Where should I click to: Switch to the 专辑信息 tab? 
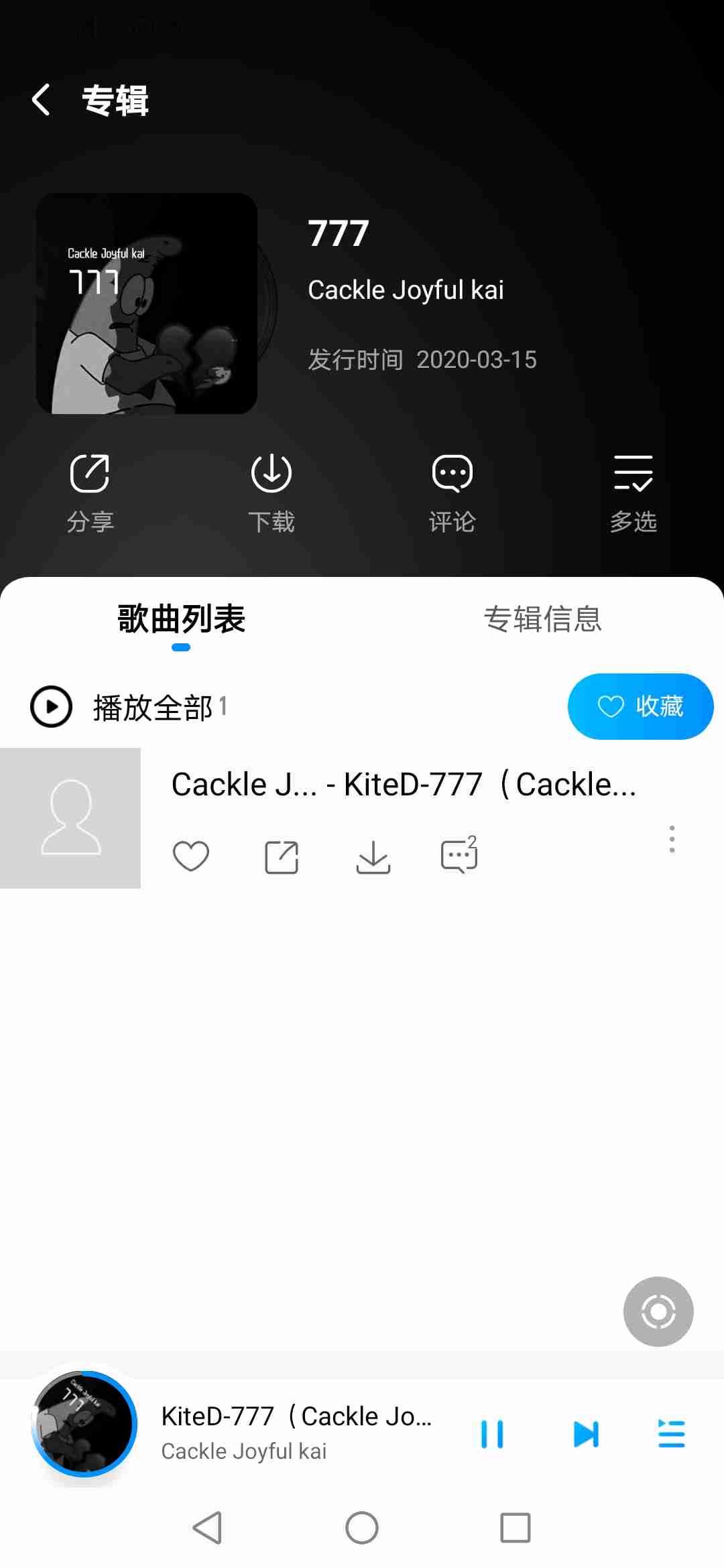tap(544, 620)
